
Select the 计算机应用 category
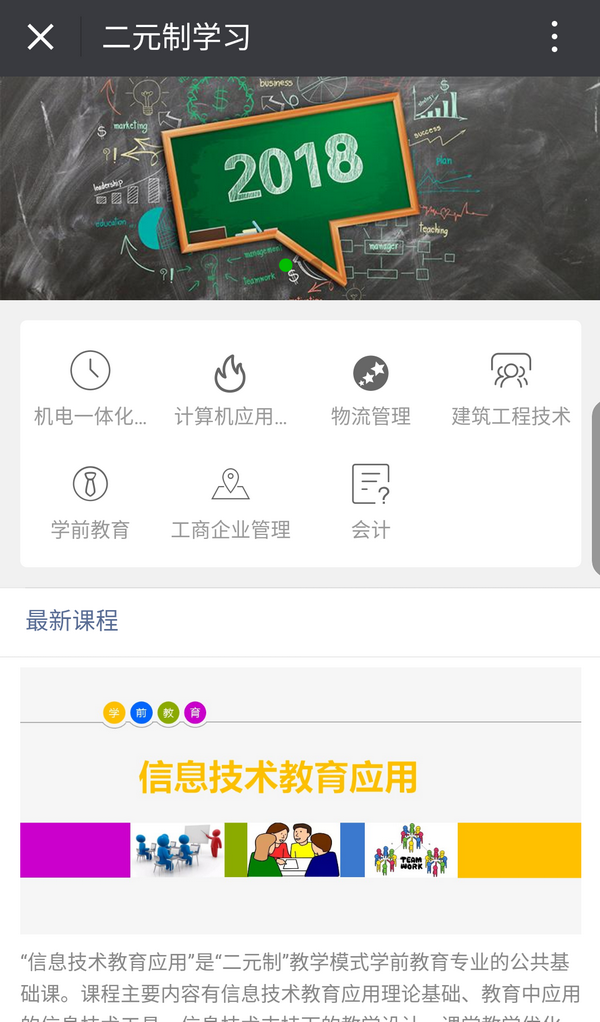pos(230,390)
